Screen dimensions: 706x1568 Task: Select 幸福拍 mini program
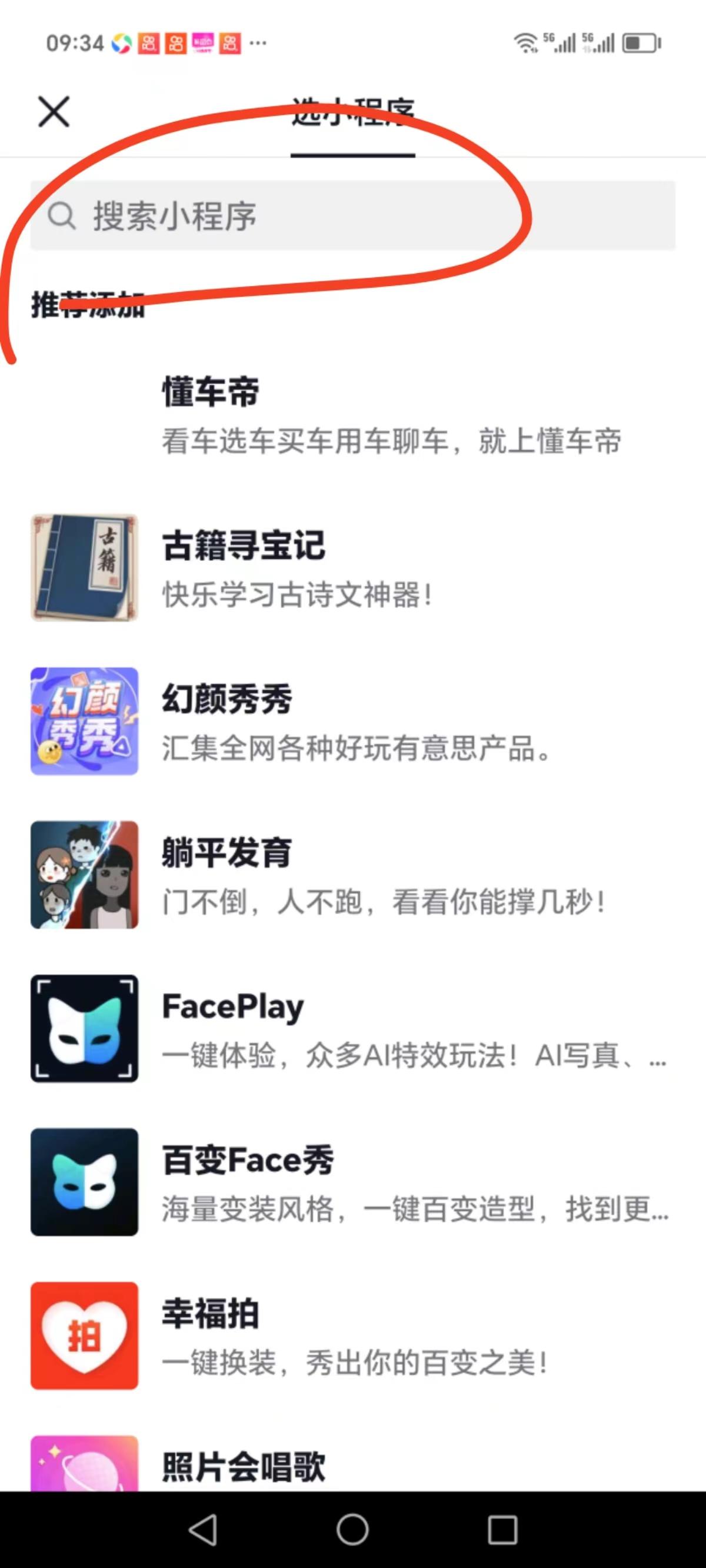click(353, 1336)
